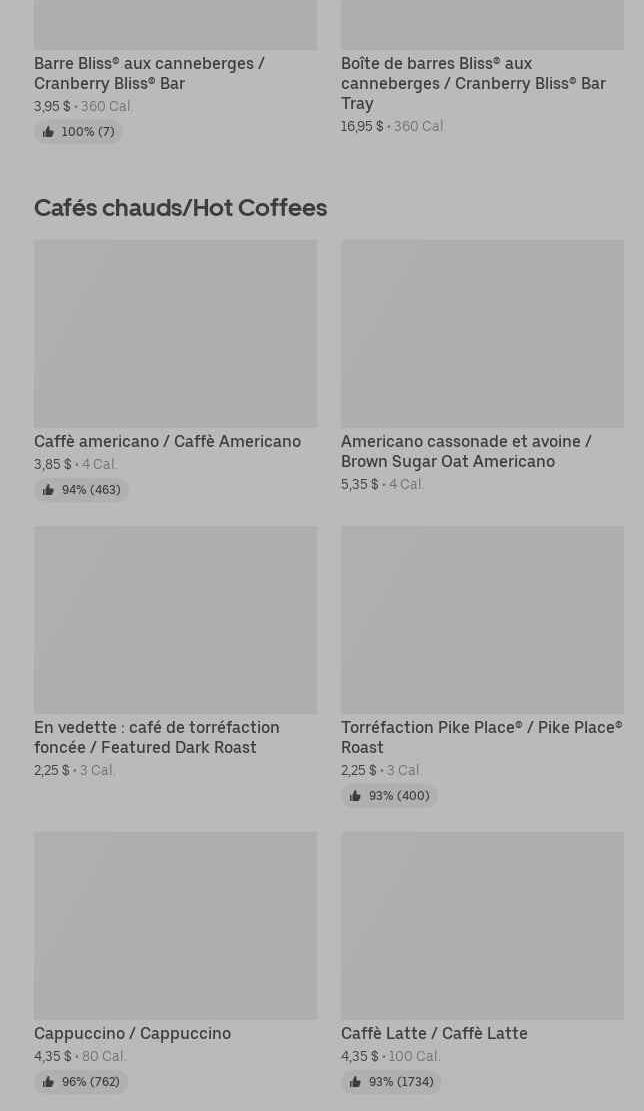
Task: Open Brown Sugar Oat Americano item
Action: 482,334
